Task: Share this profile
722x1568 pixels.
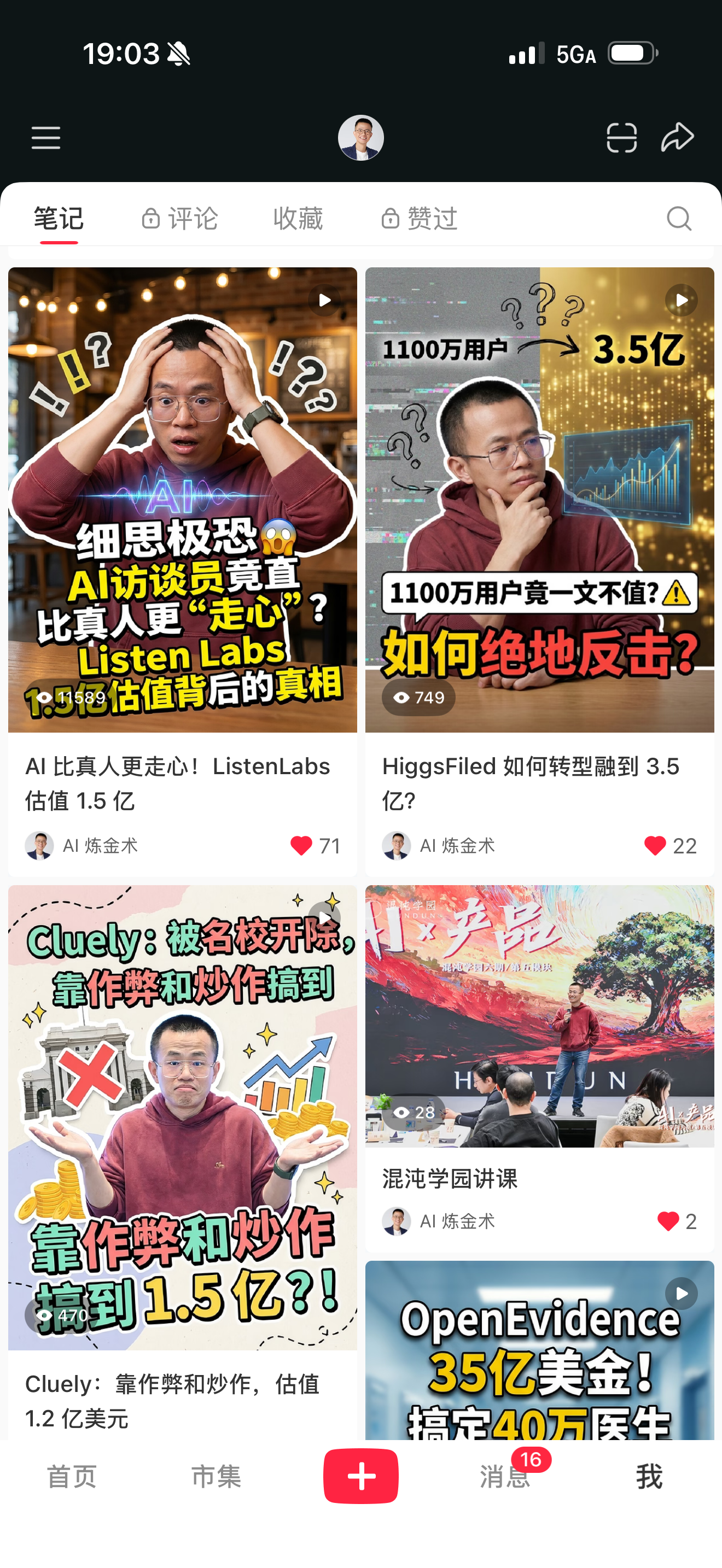Action: click(x=677, y=138)
